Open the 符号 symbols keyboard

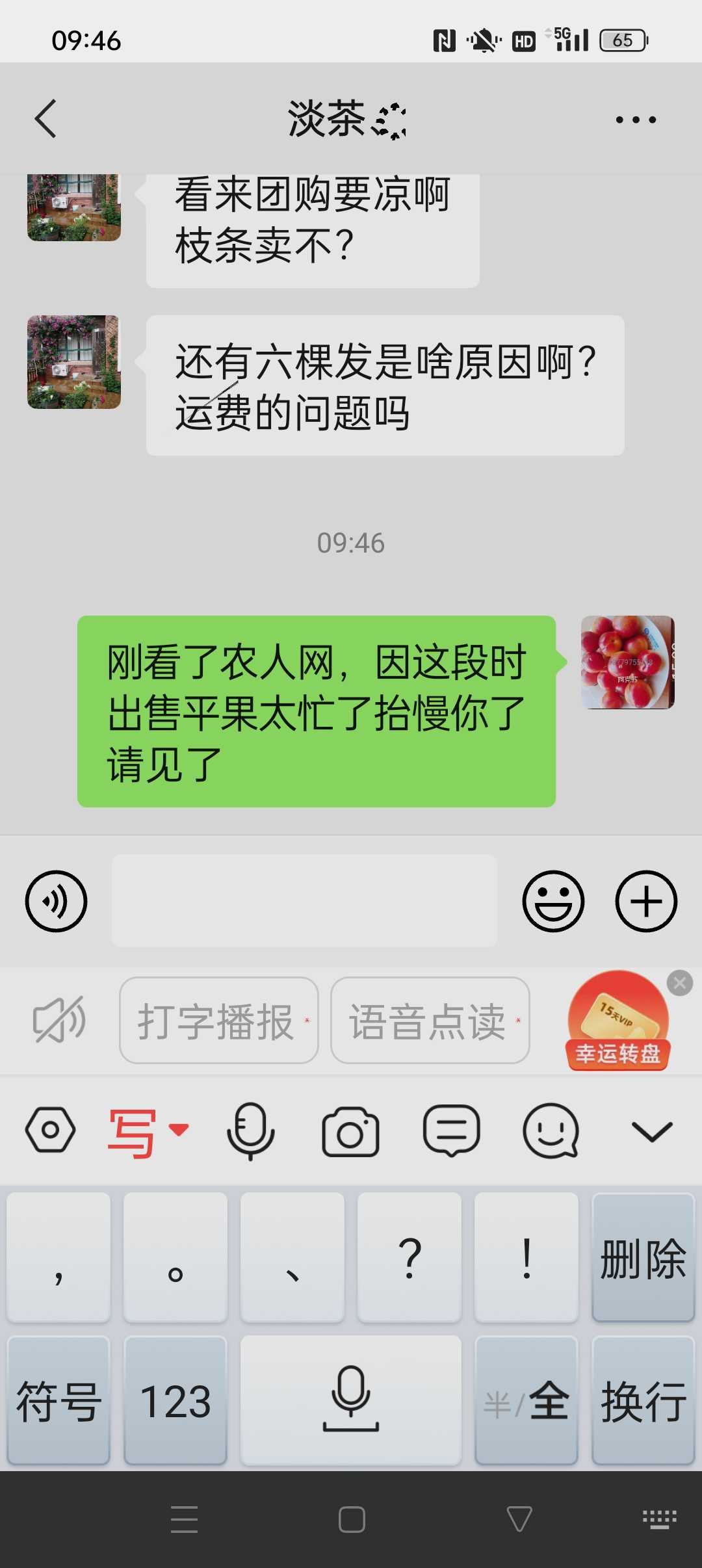click(x=58, y=1401)
